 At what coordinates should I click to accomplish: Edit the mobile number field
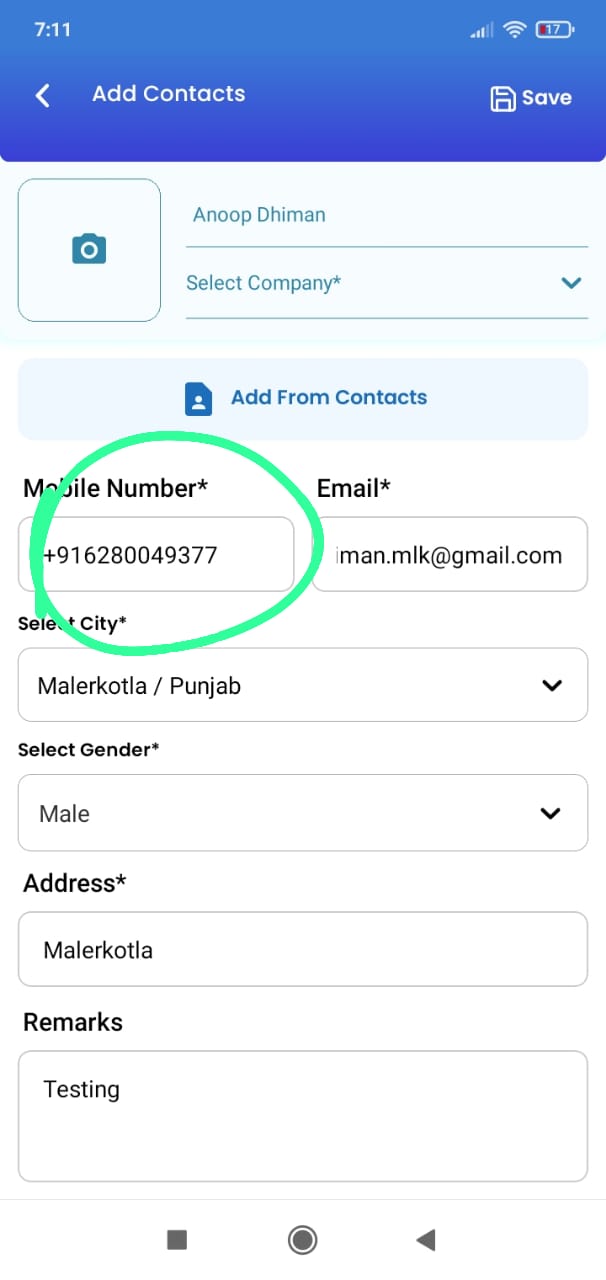(156, 555)
